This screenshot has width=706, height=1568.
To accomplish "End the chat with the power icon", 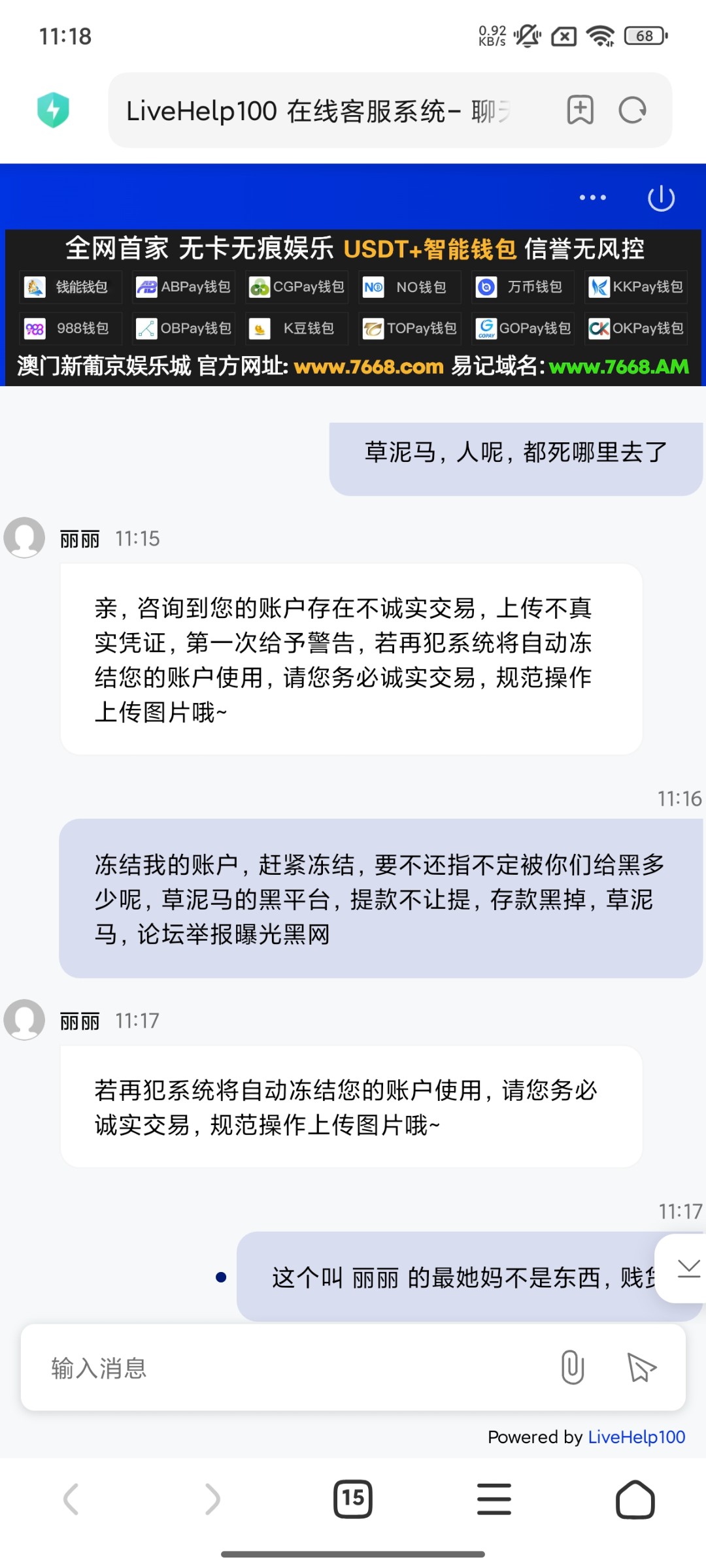I will (x=661, y=198).
